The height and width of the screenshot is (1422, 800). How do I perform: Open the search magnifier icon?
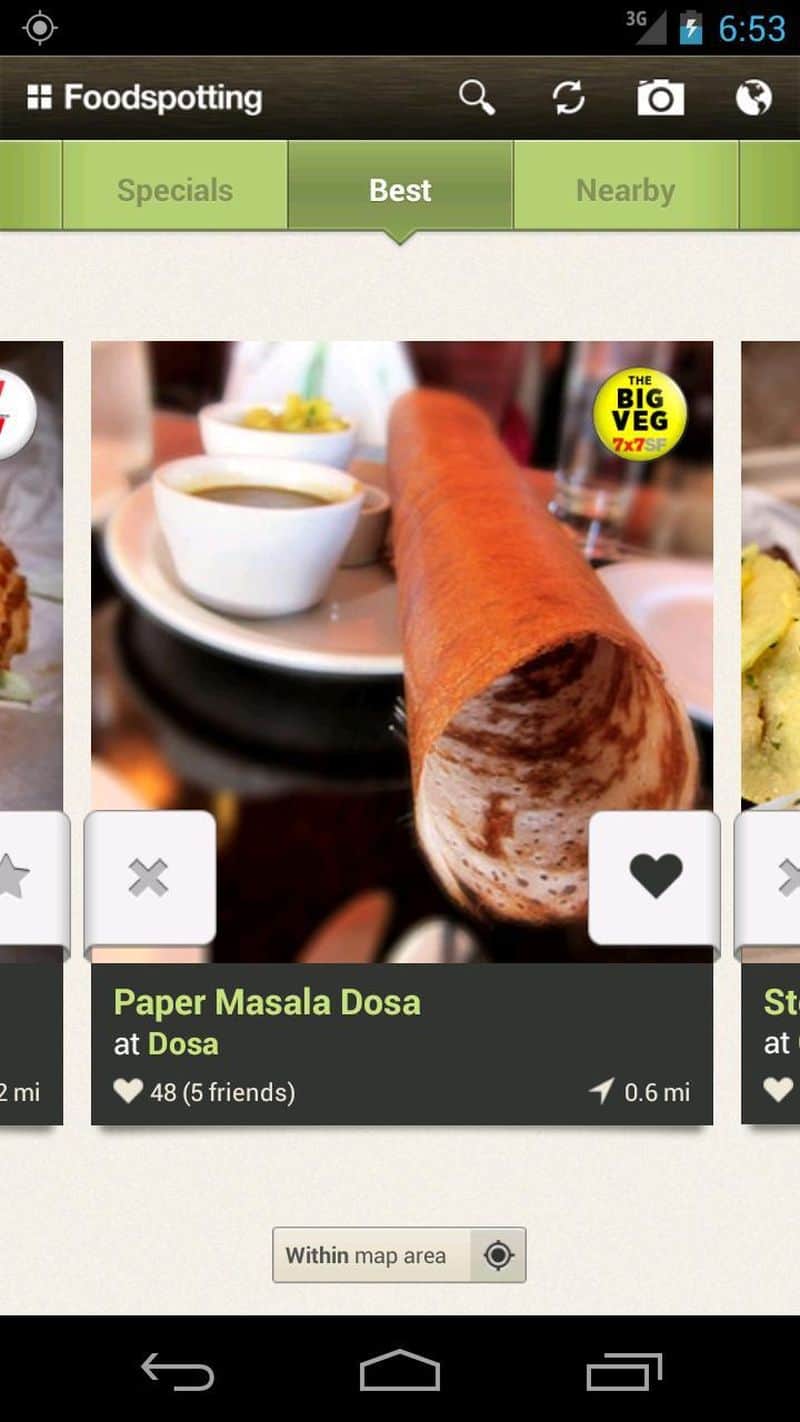tap(477, 98)
